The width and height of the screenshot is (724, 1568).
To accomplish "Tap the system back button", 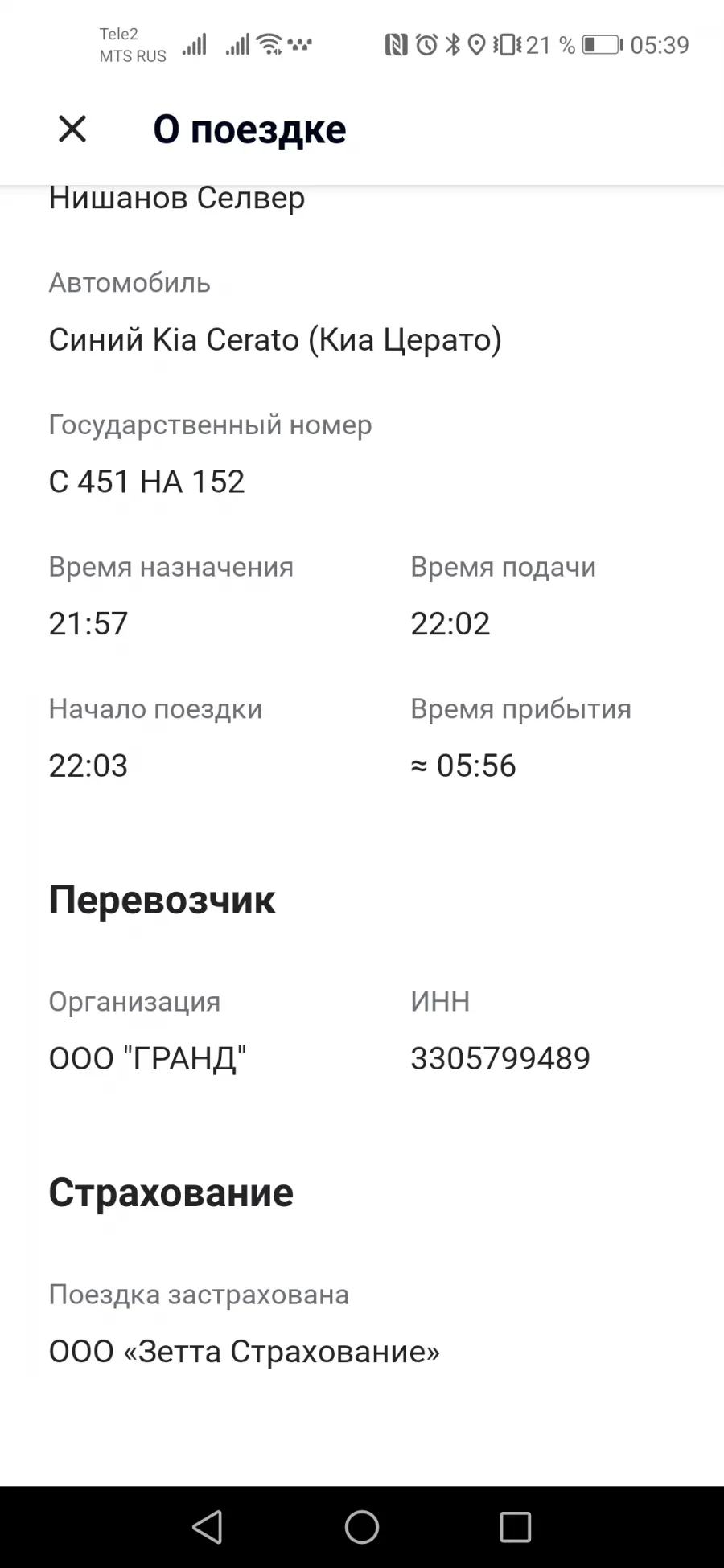I will [x=208, y=1527].
